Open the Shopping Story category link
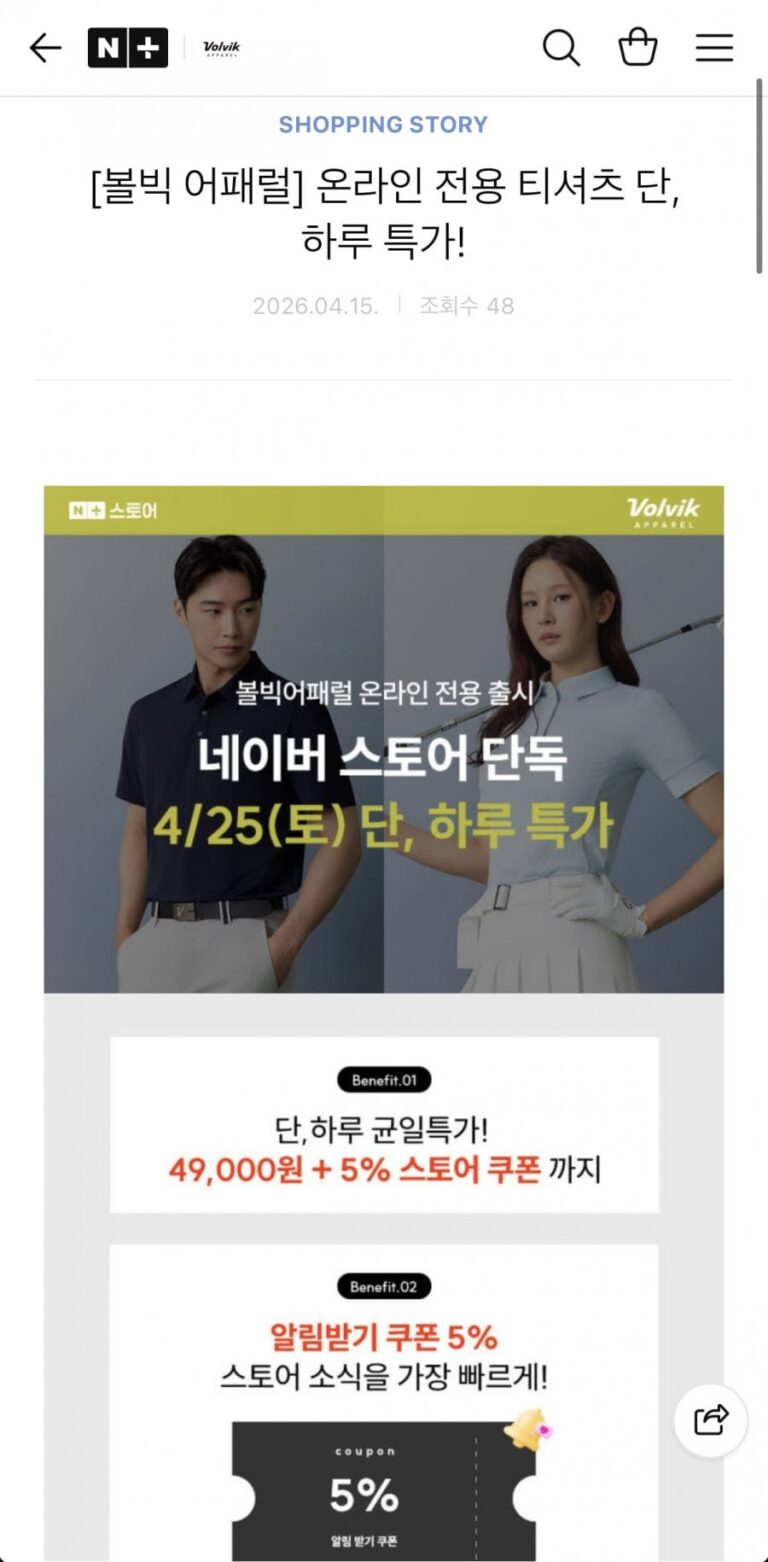768x1562 pixels. [x=383, y=125]
